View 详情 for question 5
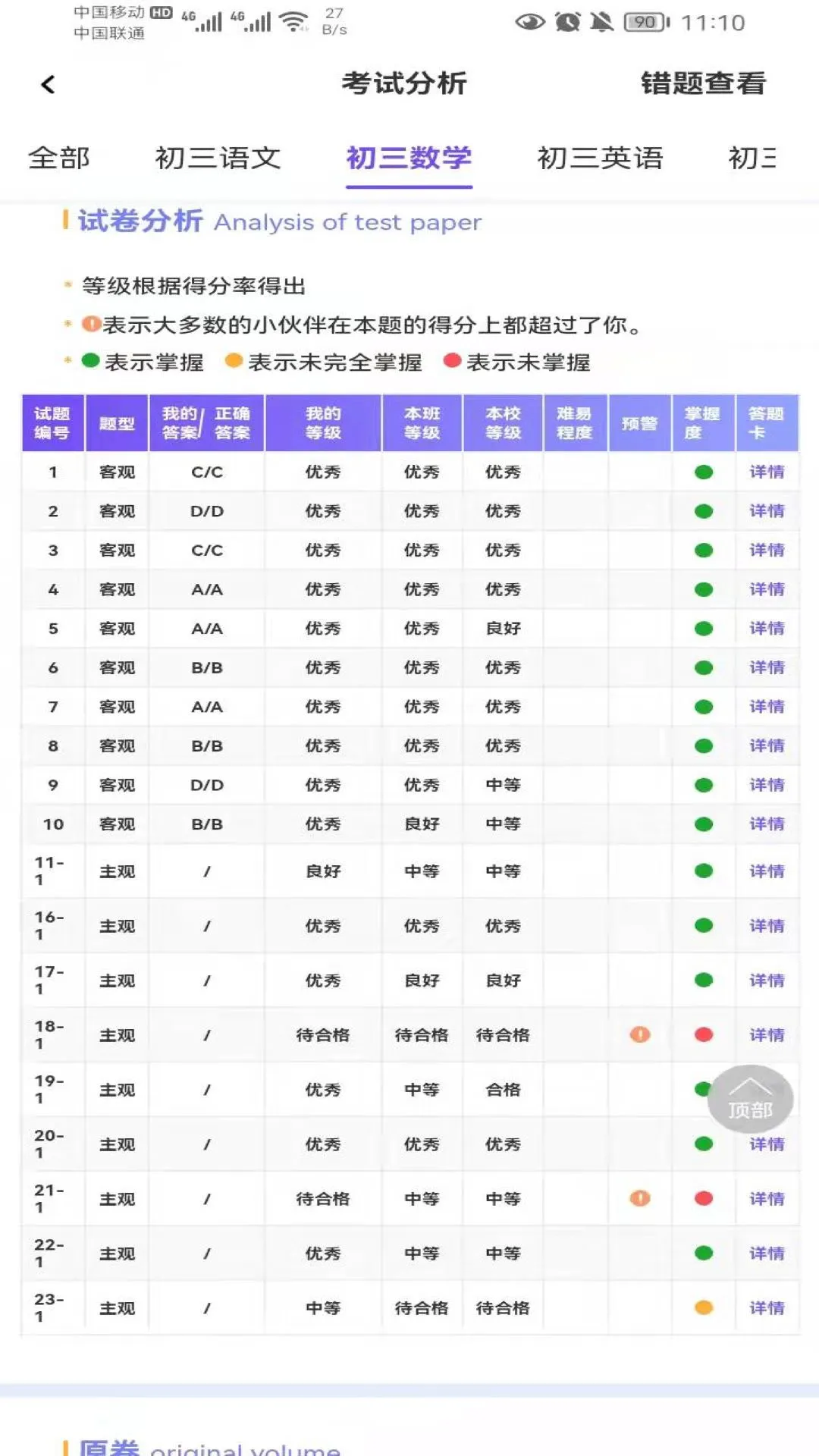Viewport: 819px width, 1456px height. (767, 629)
